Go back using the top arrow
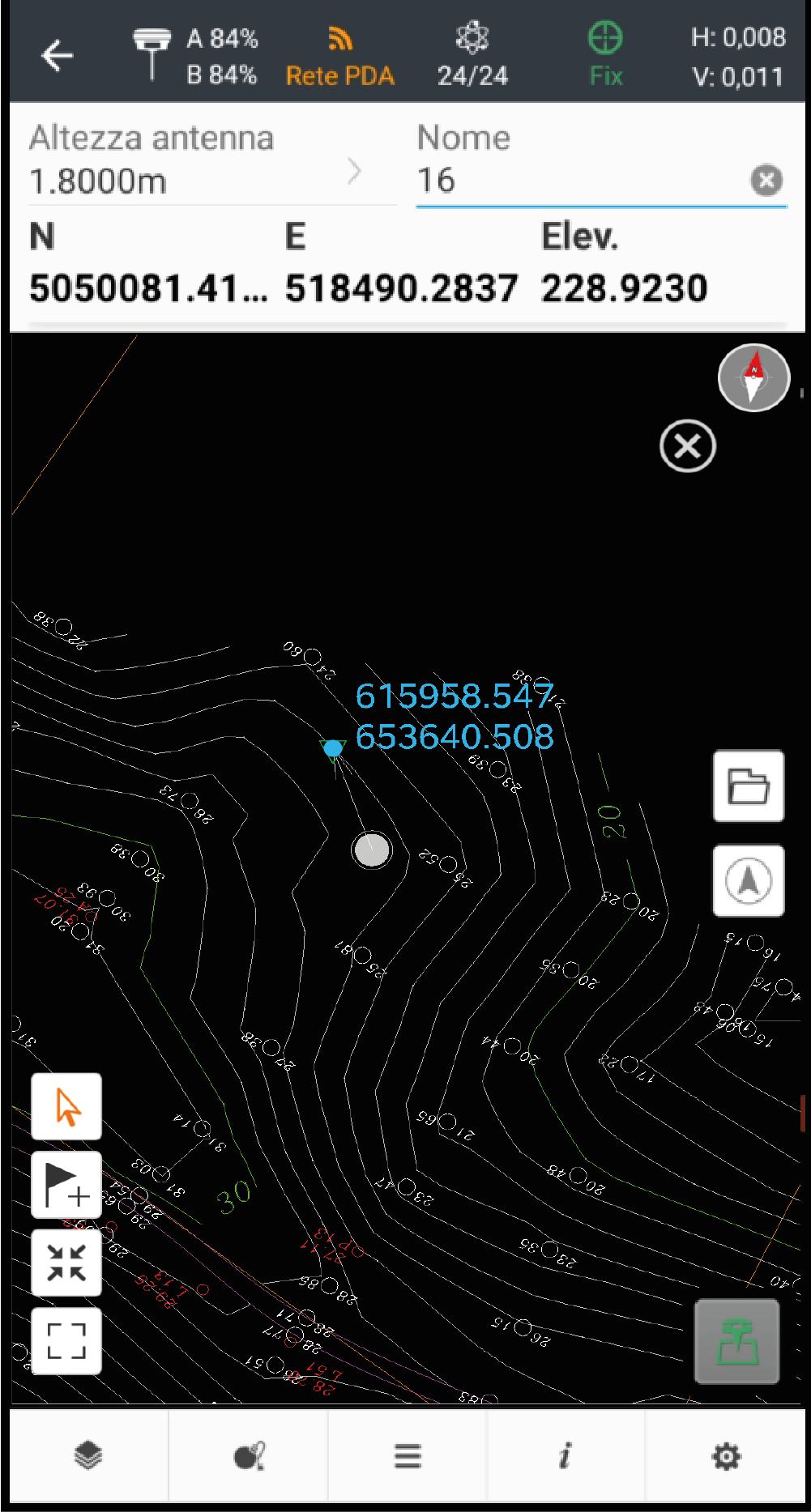Screen dimensions: 811x1512 tap(58, 56)
